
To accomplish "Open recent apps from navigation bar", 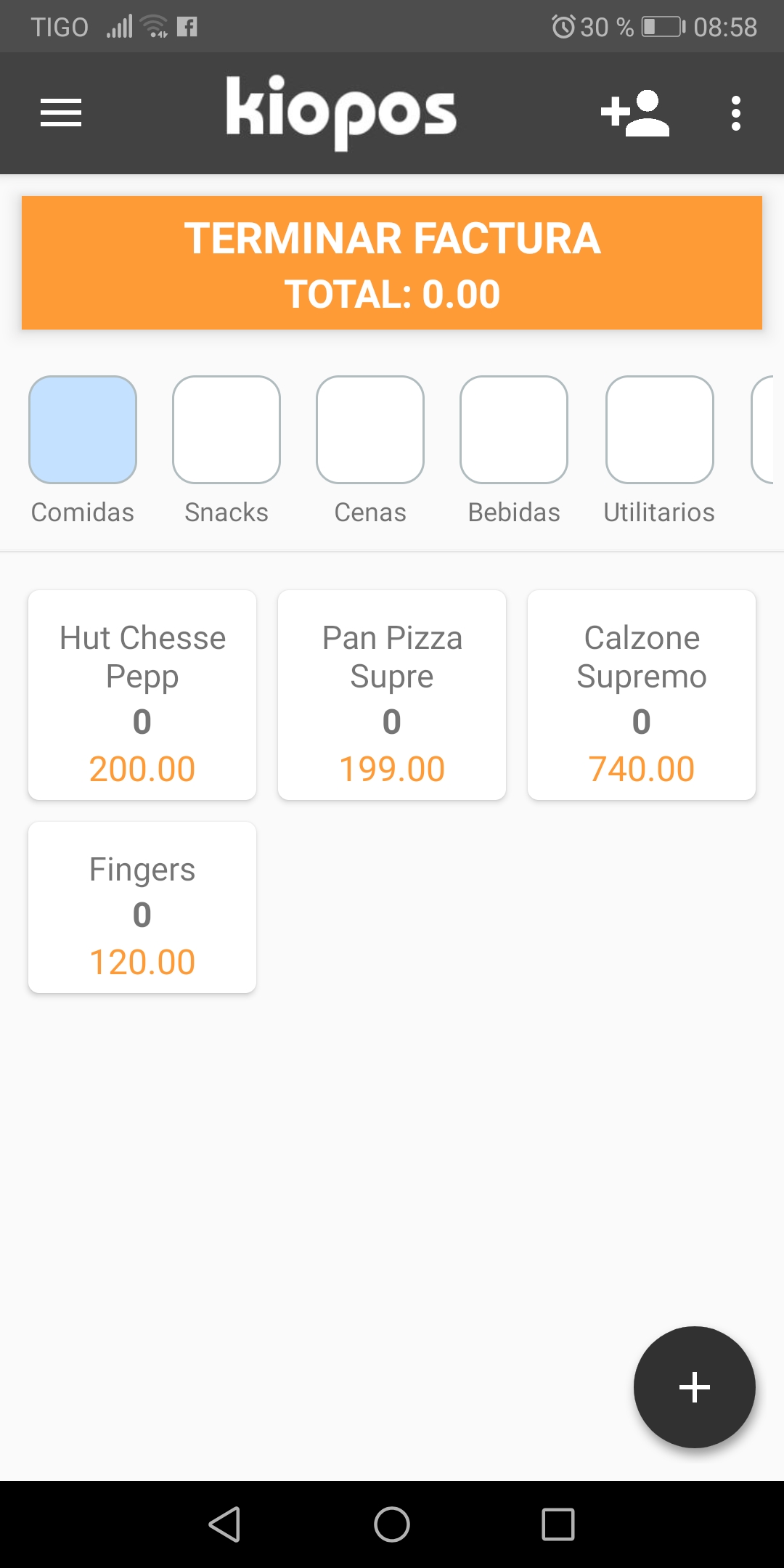I will 558,1524.
